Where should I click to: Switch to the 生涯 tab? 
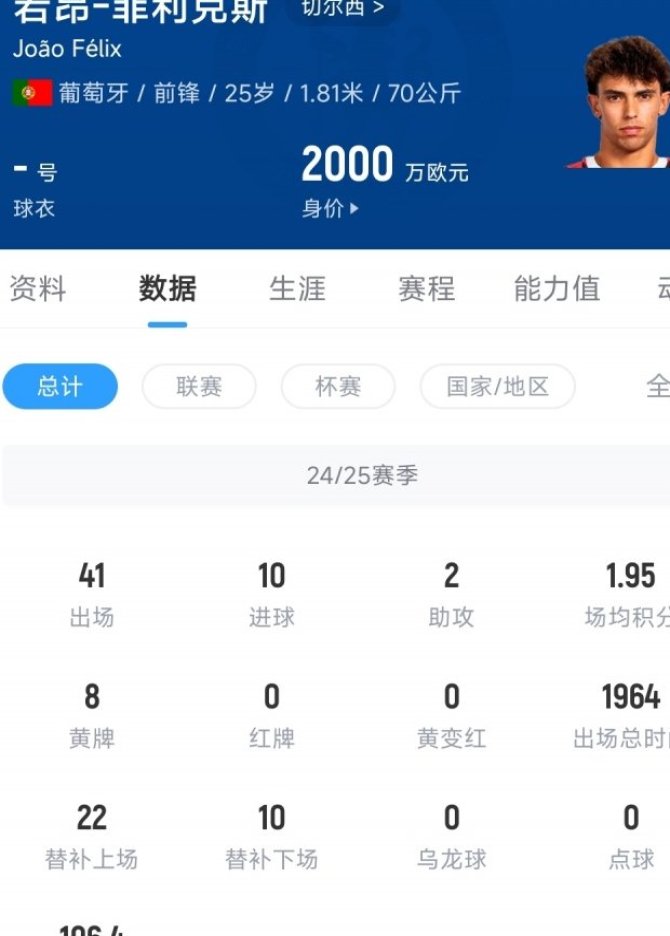(x=297, y=289)
